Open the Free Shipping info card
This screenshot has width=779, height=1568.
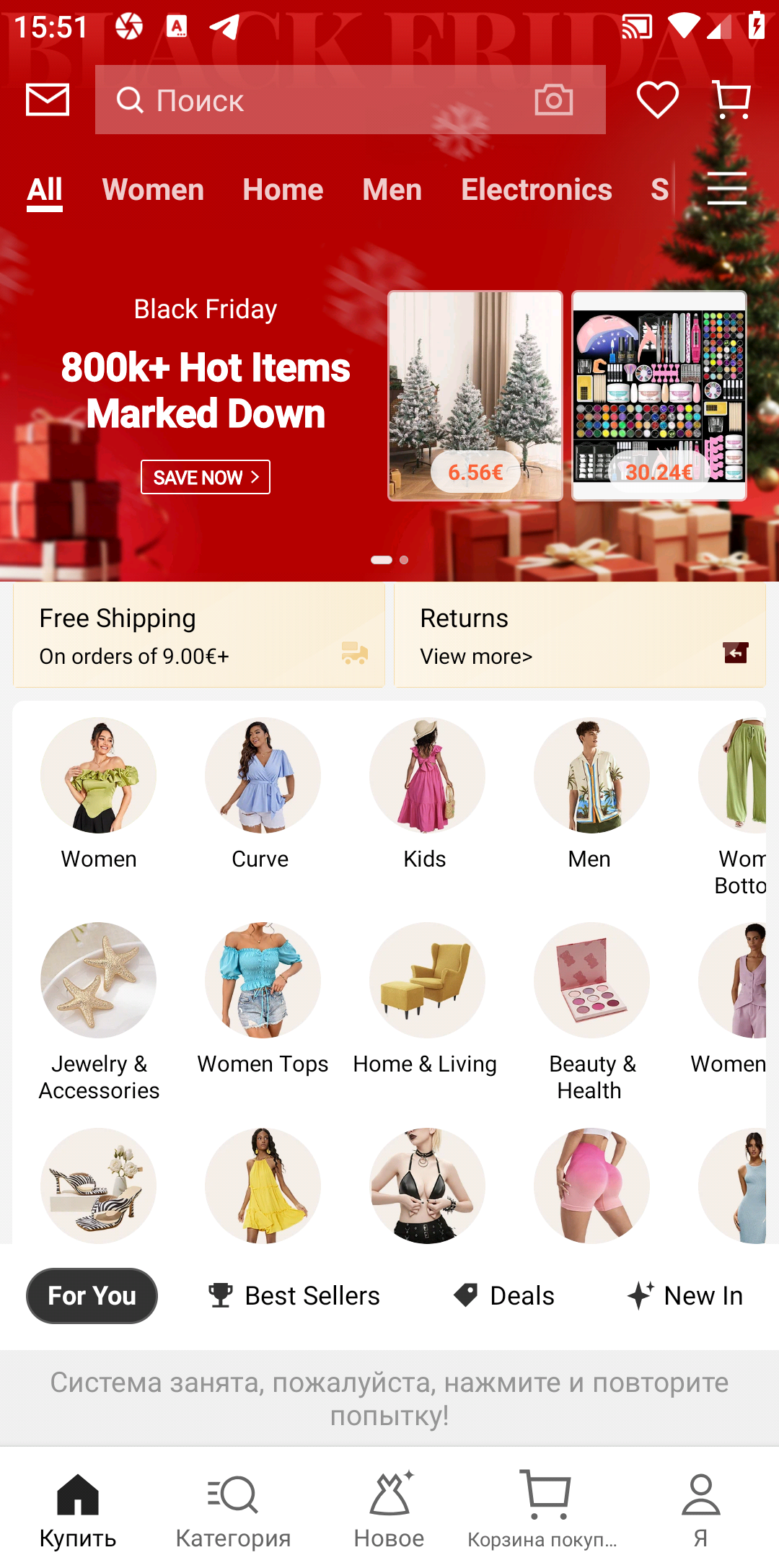199,635
